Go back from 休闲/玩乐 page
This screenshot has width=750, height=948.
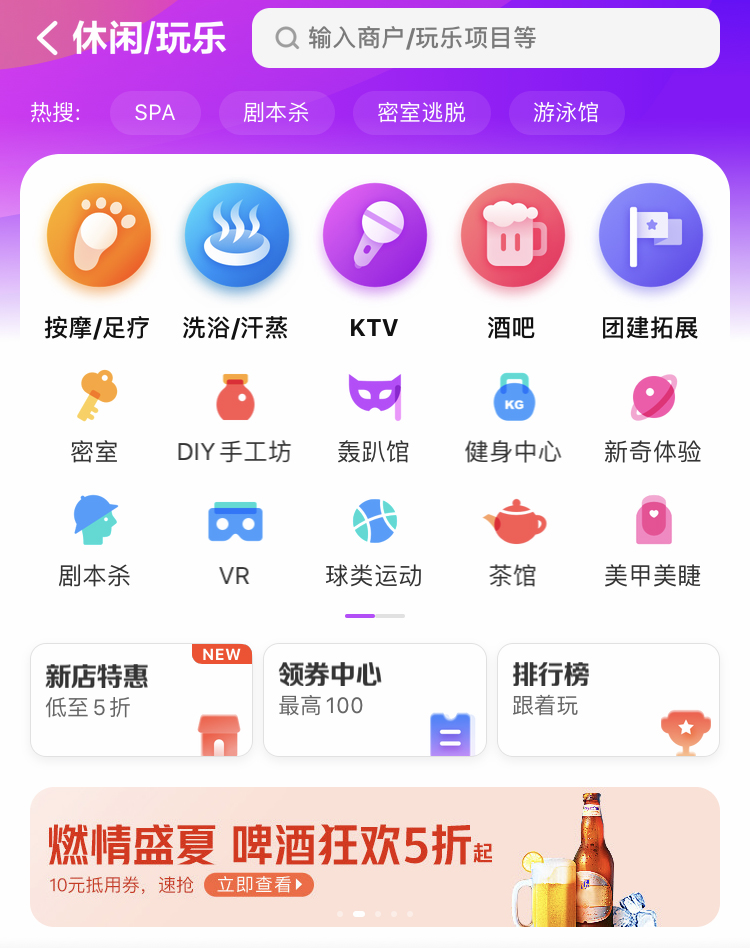pos(47,38)
